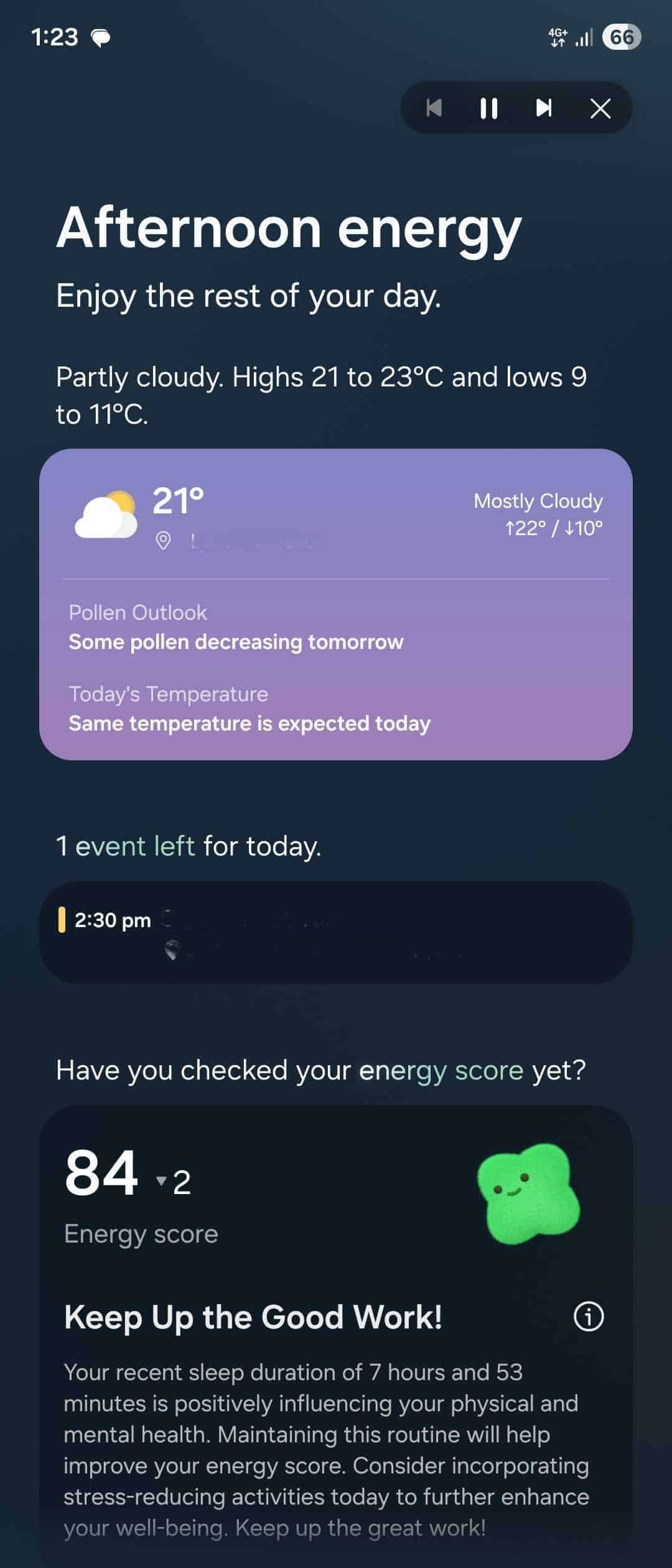Pause the briefing playback
The image size is (672, 1568).
pos(488,108)
